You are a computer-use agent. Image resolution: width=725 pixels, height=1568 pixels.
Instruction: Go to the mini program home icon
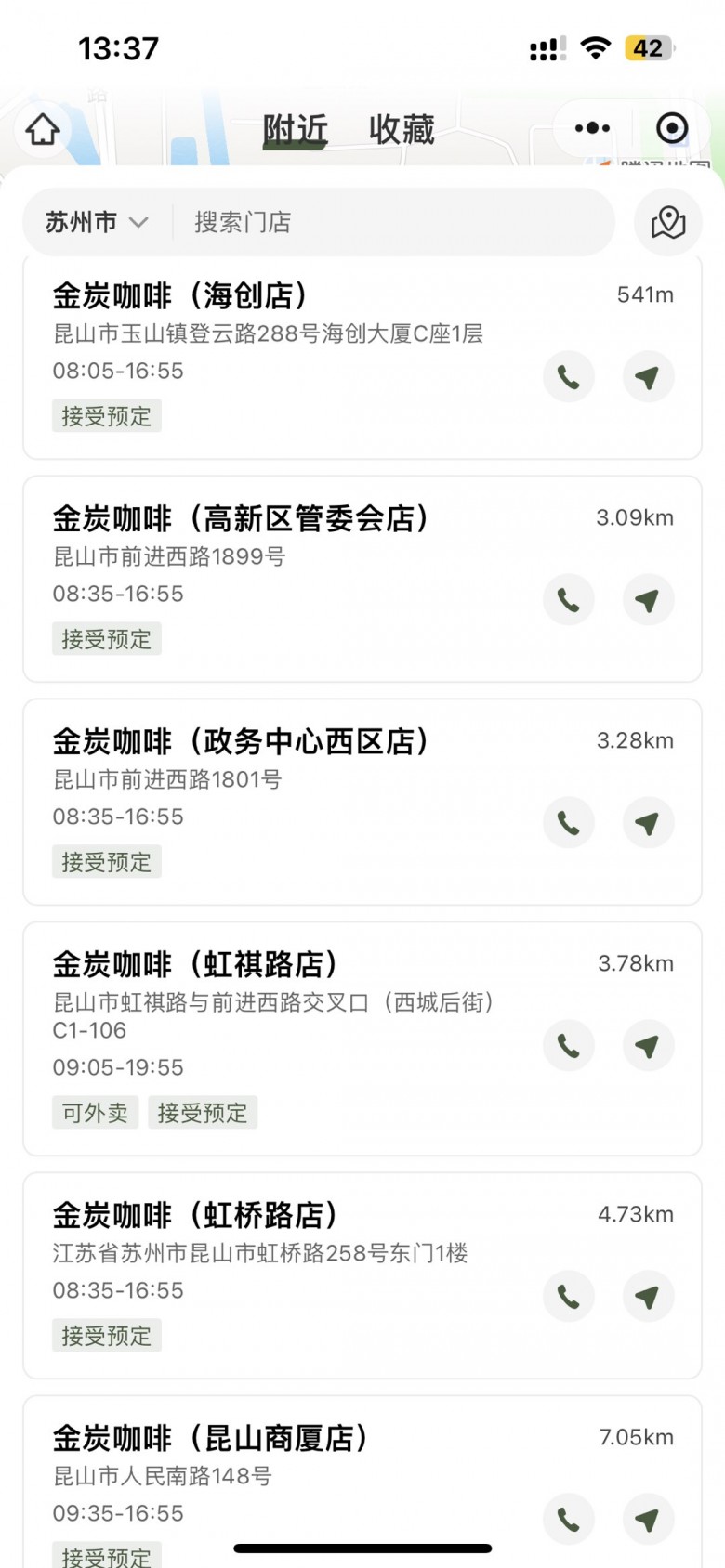coord(43,129)
